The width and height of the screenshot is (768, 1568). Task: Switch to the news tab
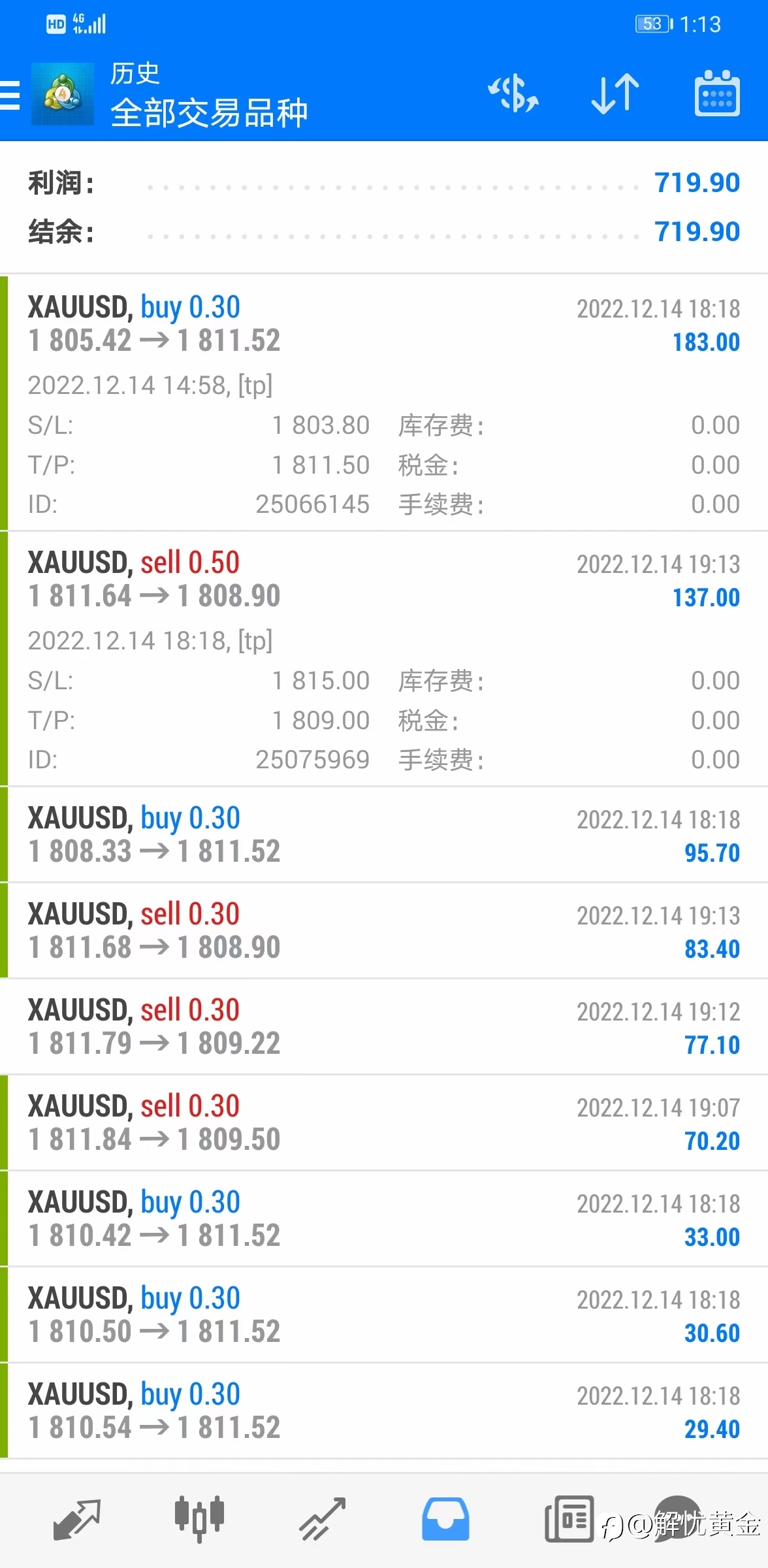tap(569, 1520)
